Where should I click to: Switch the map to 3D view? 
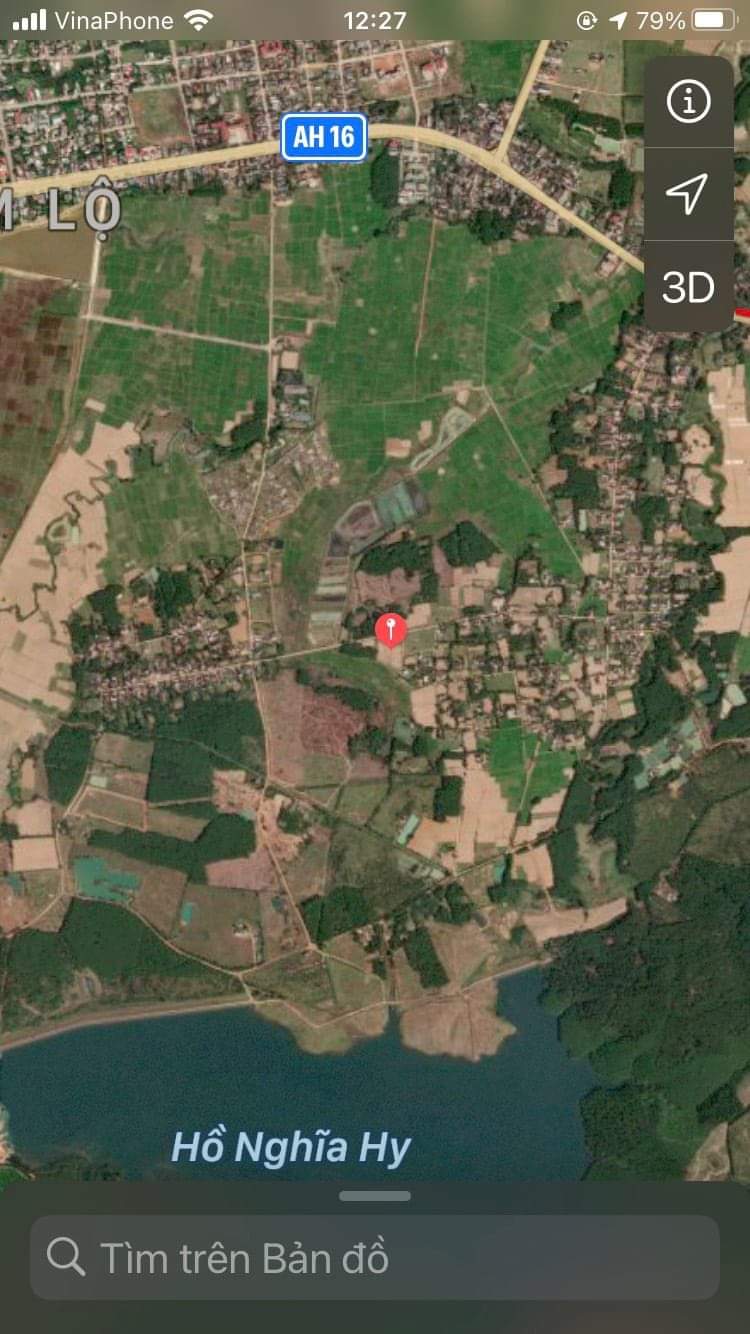point(688,287)
